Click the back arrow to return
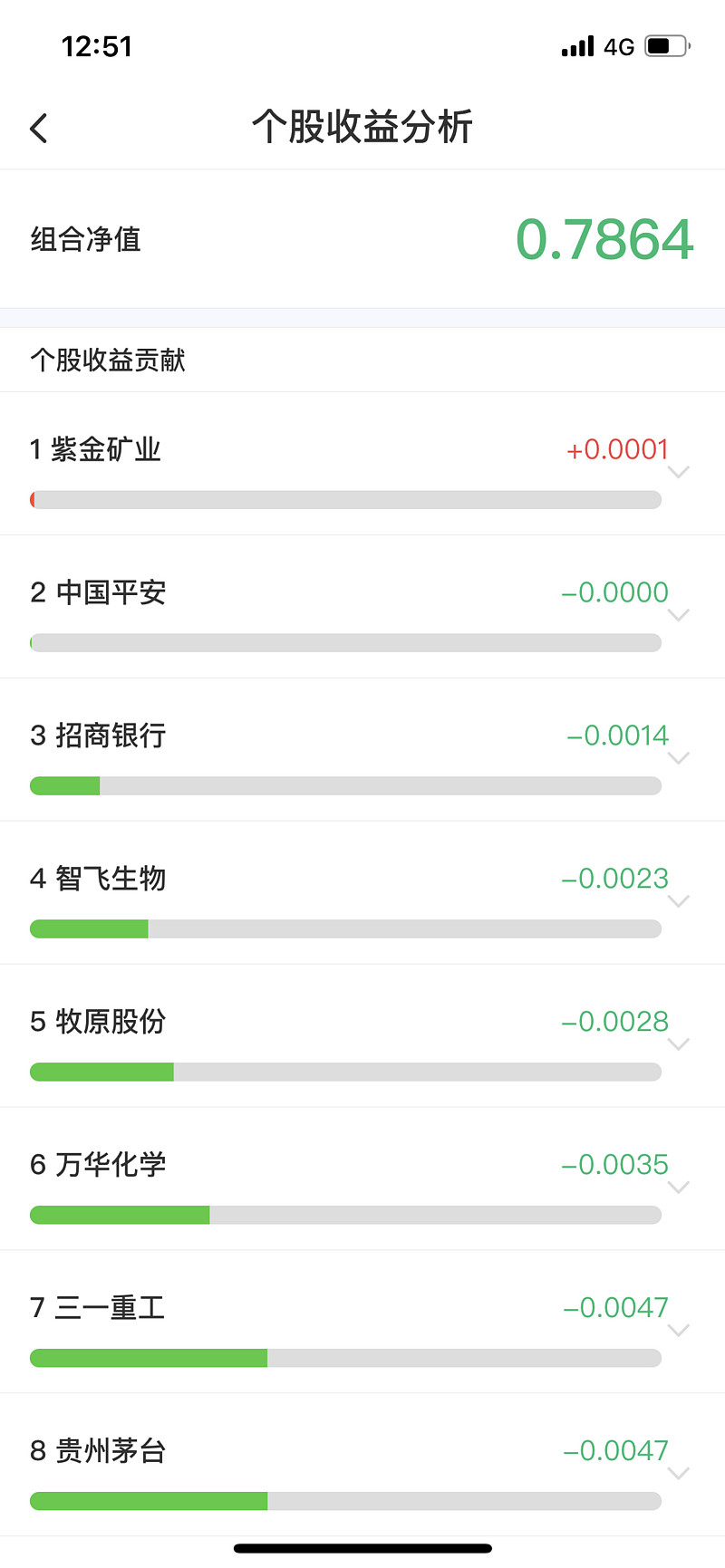The width and height of the screenshot is (725, 1568). 38,128
